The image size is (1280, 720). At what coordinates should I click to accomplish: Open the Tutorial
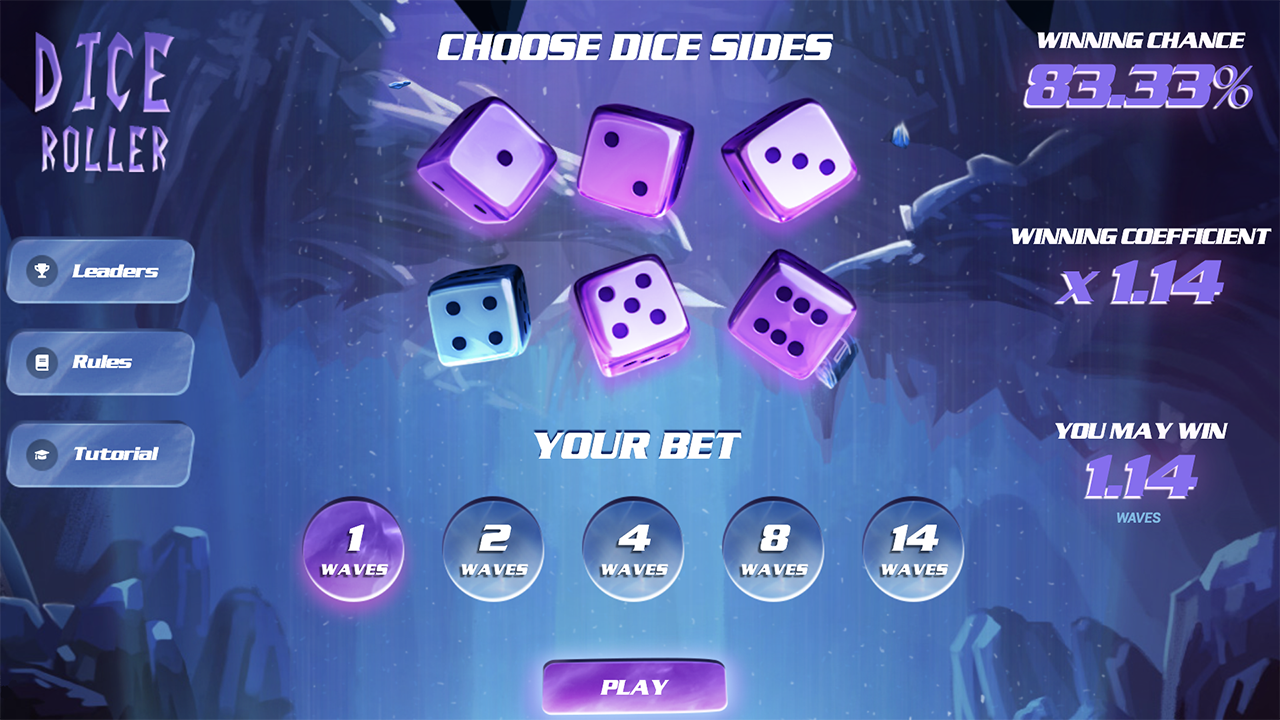pos(100,454)
